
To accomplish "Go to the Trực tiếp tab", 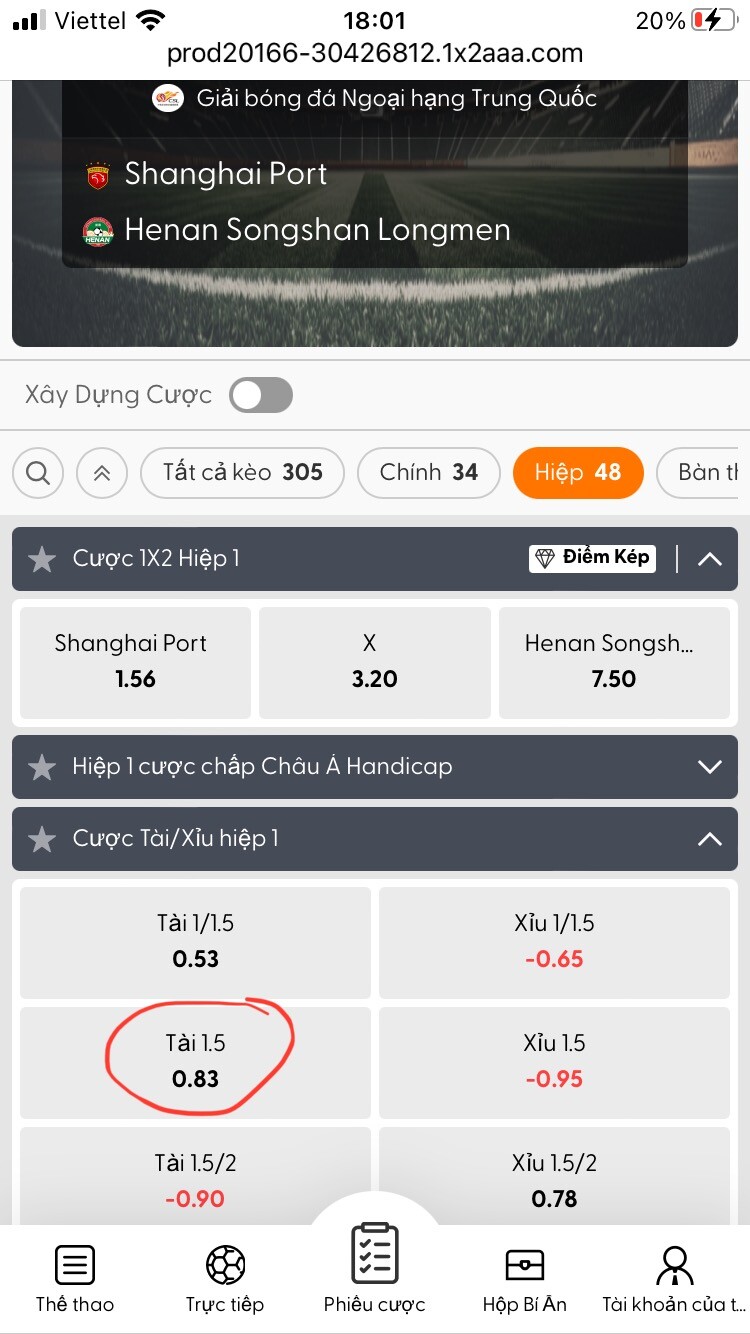I will click(225, 1278).
